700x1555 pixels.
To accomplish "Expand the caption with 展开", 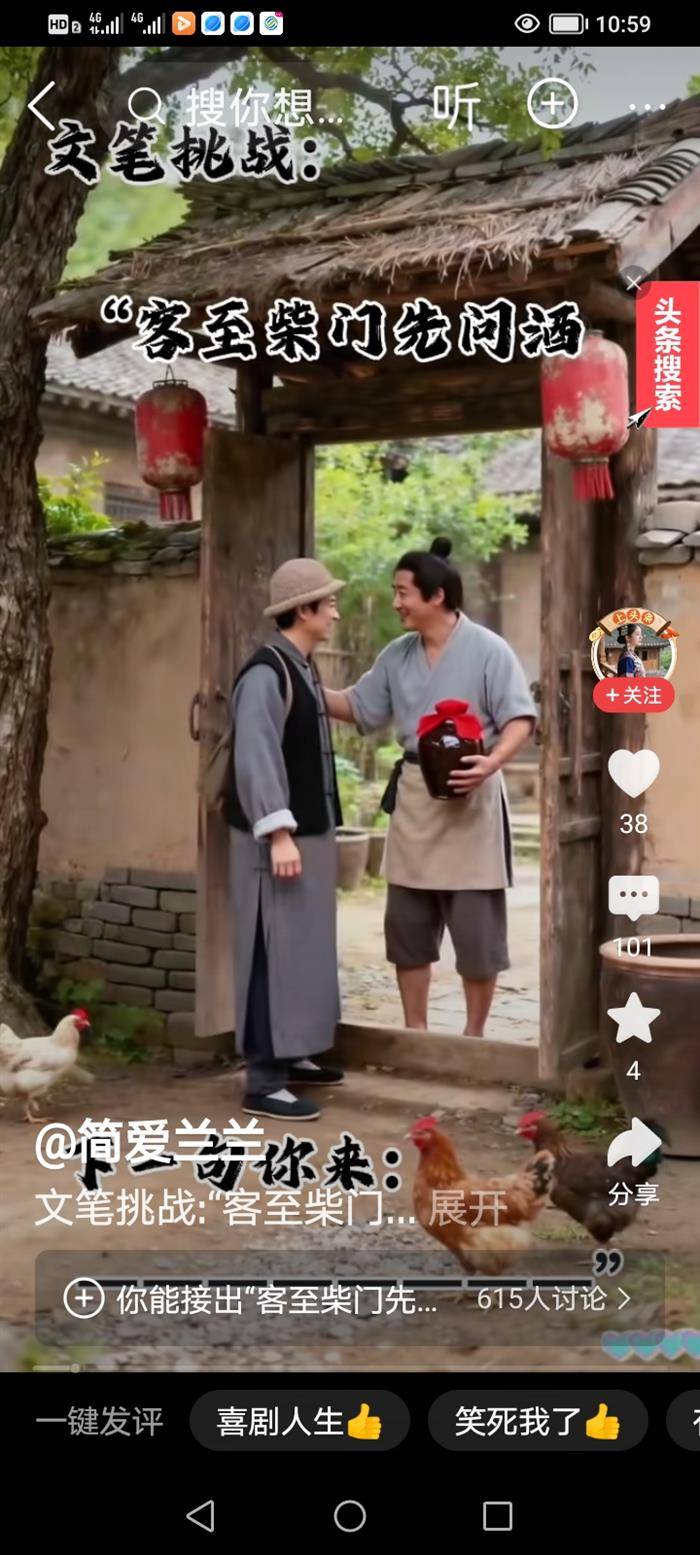I will pos(468,1208).
